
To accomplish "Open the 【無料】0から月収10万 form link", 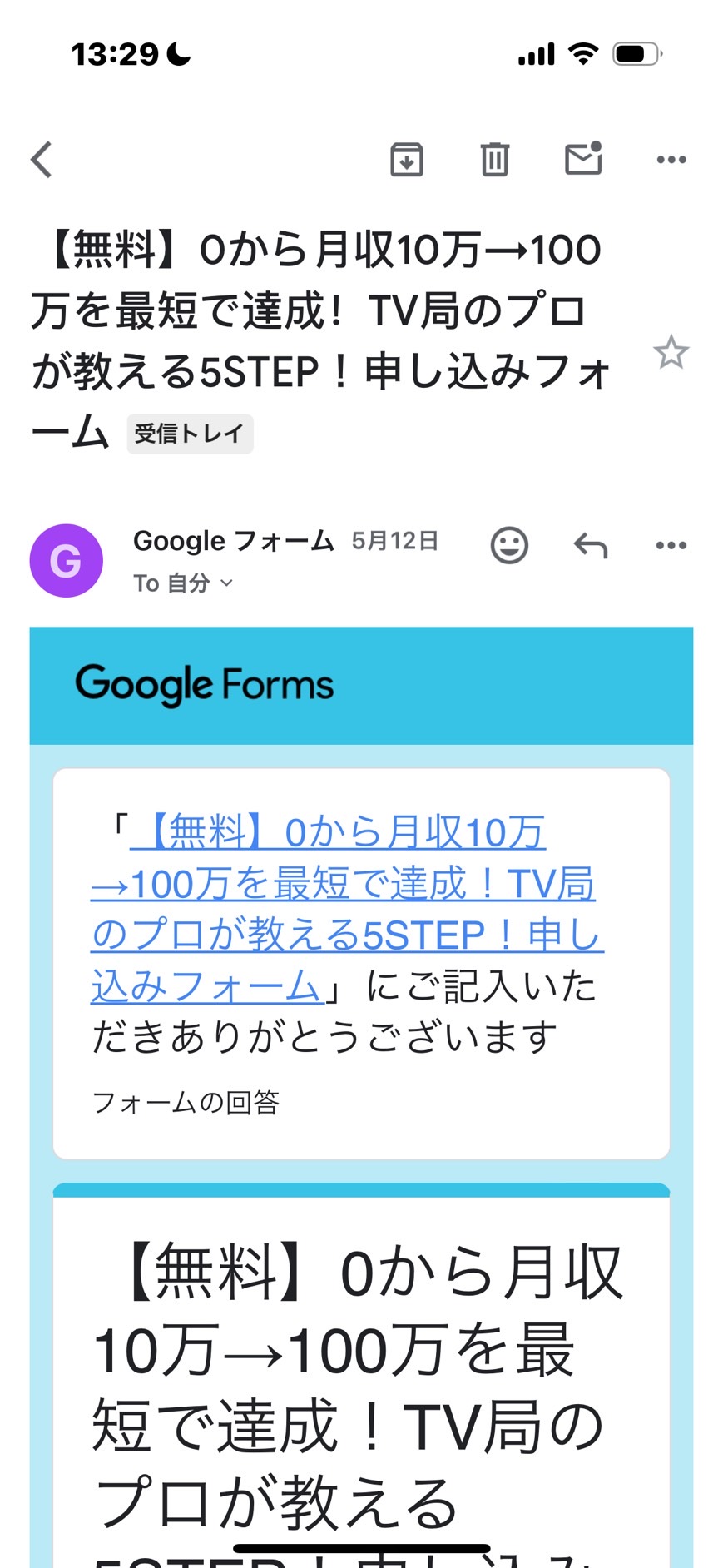I will click(347, 909).
